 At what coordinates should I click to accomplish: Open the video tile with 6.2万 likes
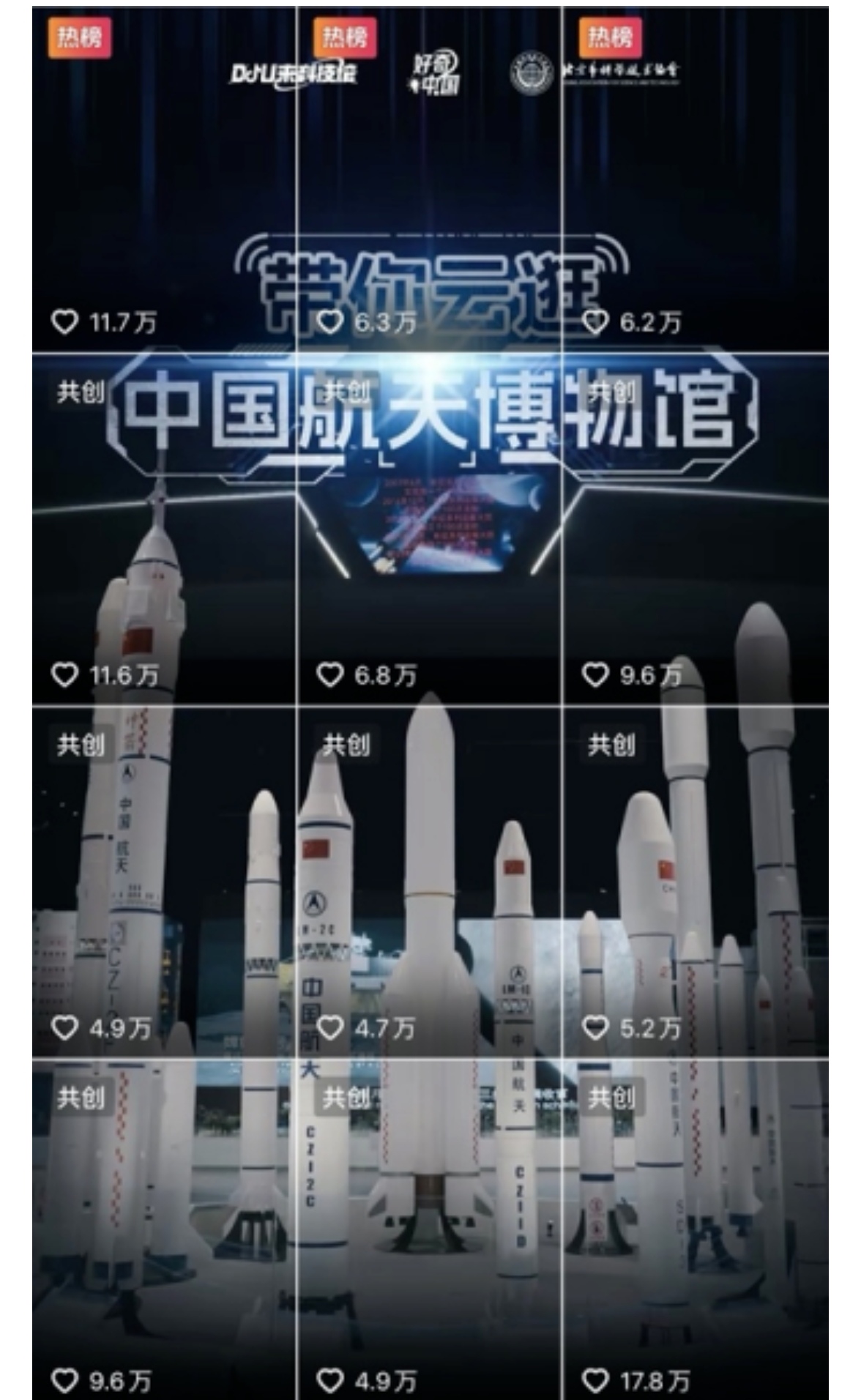[696, 179]
